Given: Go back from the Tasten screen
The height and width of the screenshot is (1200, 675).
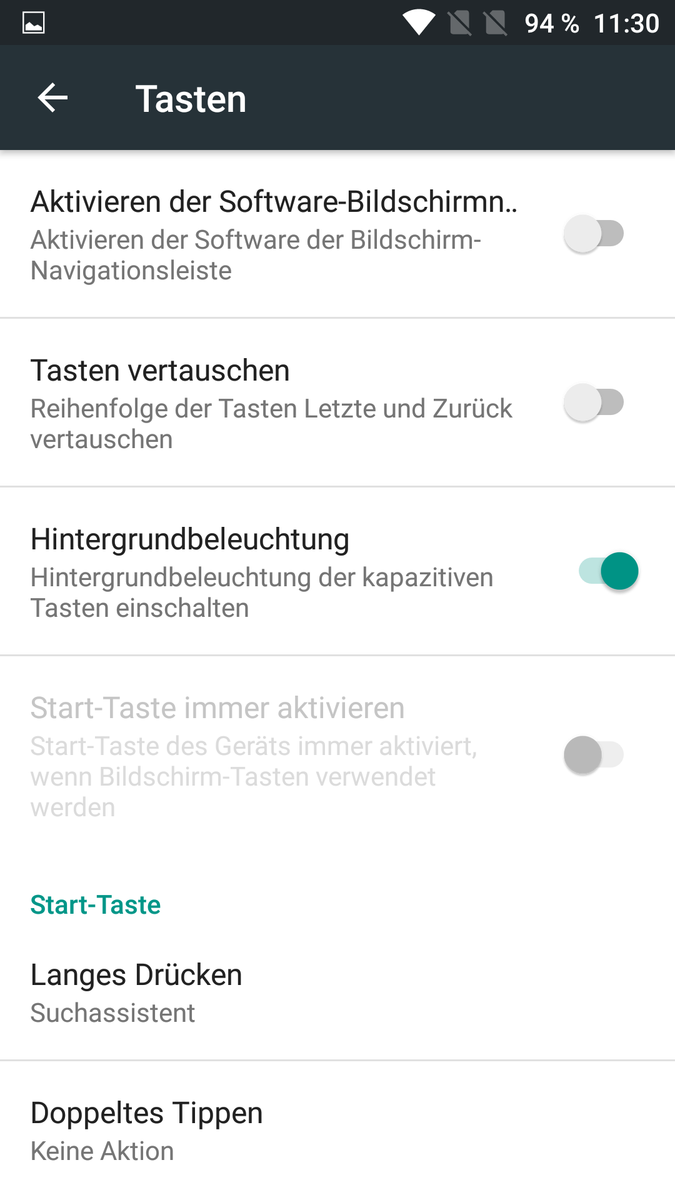Looking at the screenshot, I should point(53,98).
